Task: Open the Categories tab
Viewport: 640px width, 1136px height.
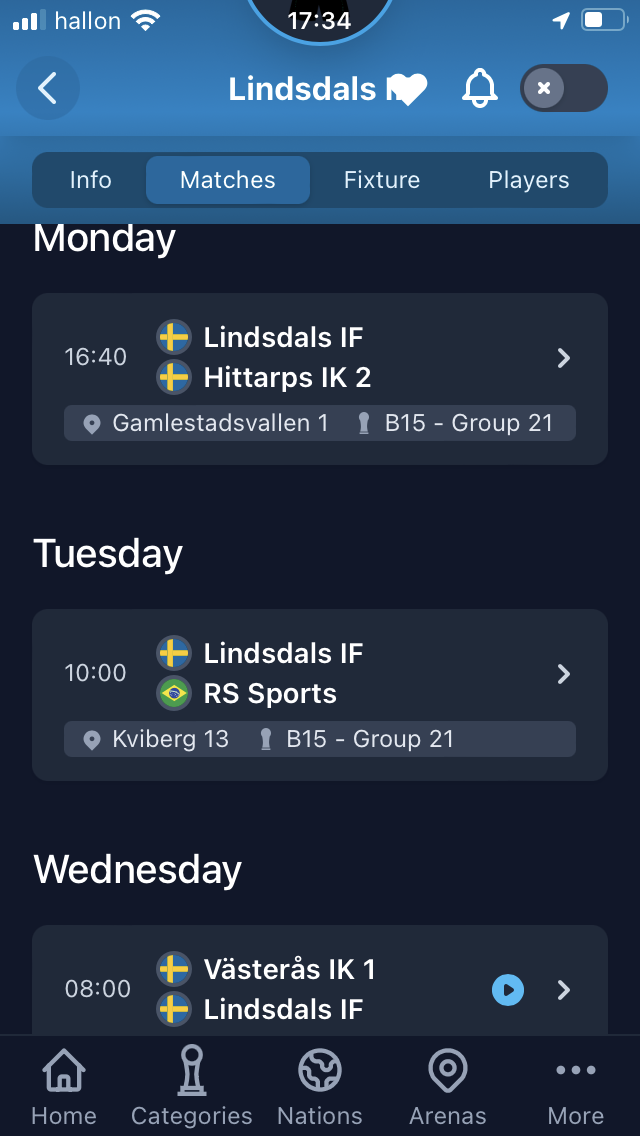Action: click(x=191, y=1086)
